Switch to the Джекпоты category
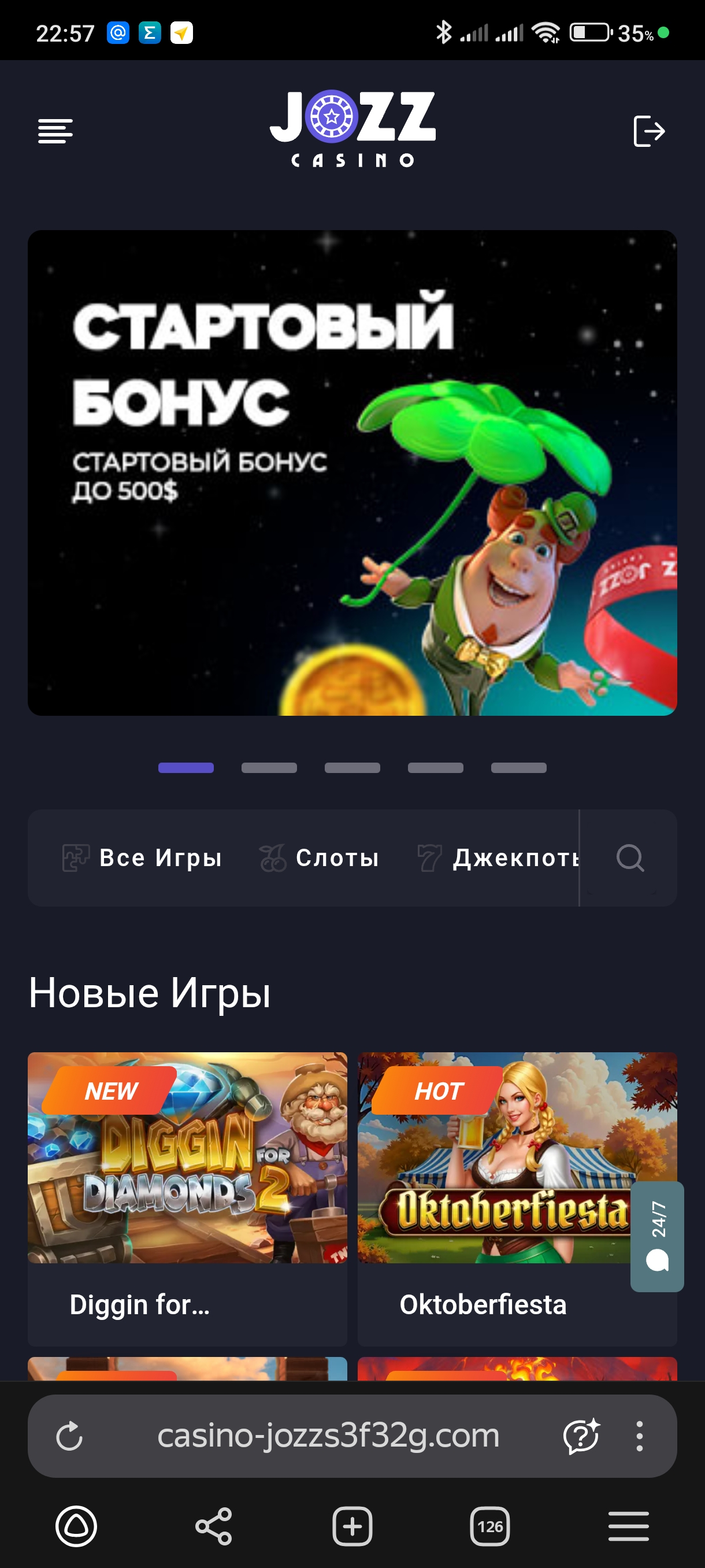 tap(499, 857)
